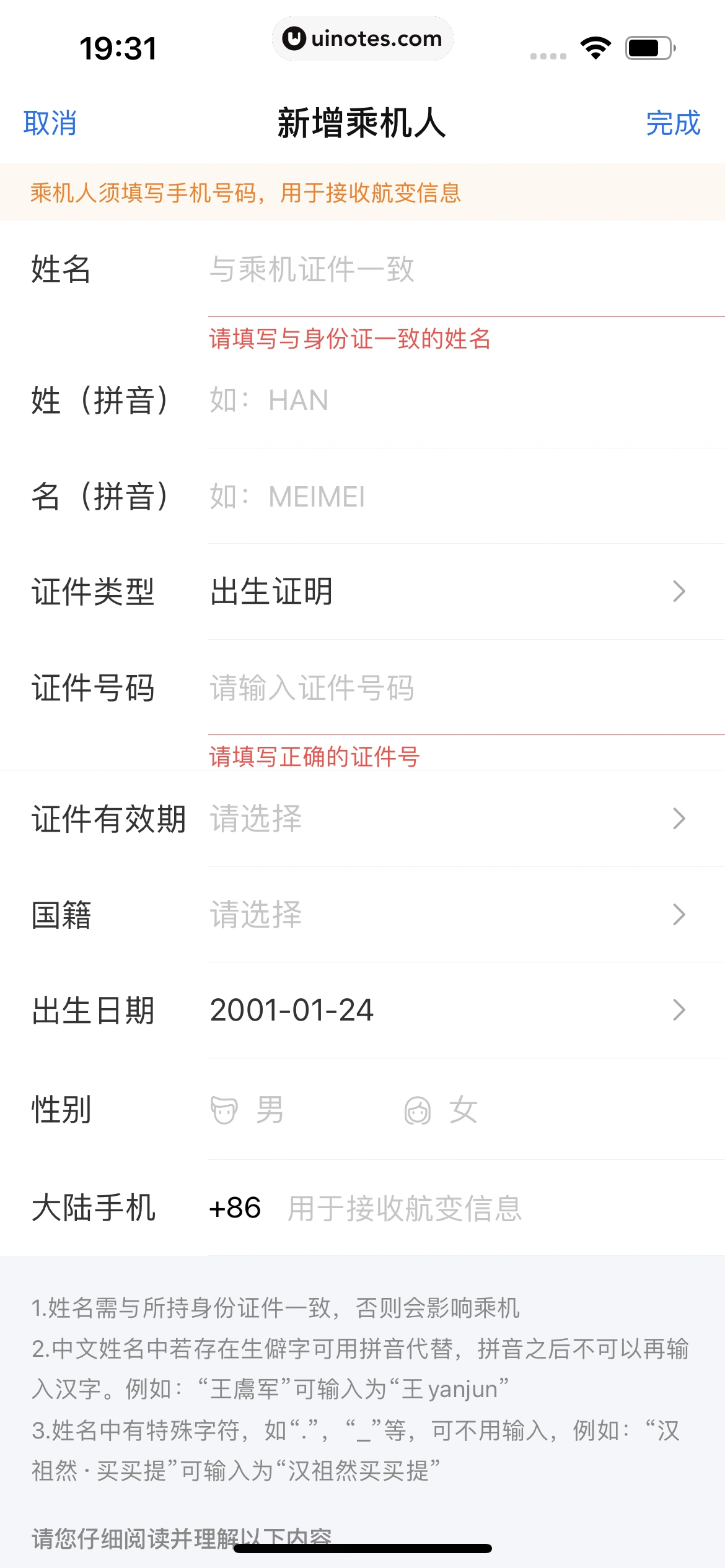Change 证件类型 from 出生证明
The width and height of the screenshot is (725, 1568).
(x=446, y=592)
